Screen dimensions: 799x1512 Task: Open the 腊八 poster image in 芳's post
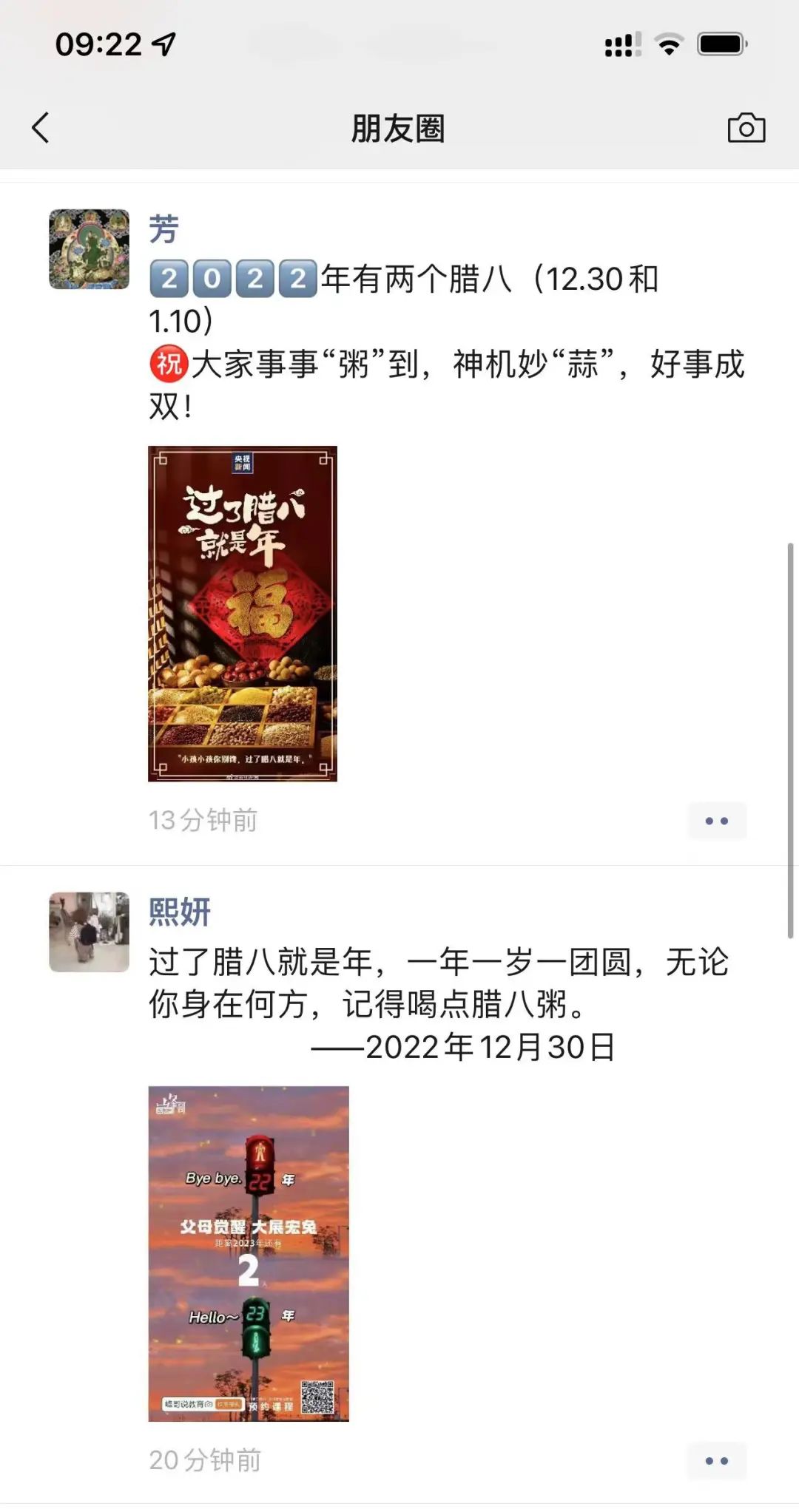click(x=243, y=613)
